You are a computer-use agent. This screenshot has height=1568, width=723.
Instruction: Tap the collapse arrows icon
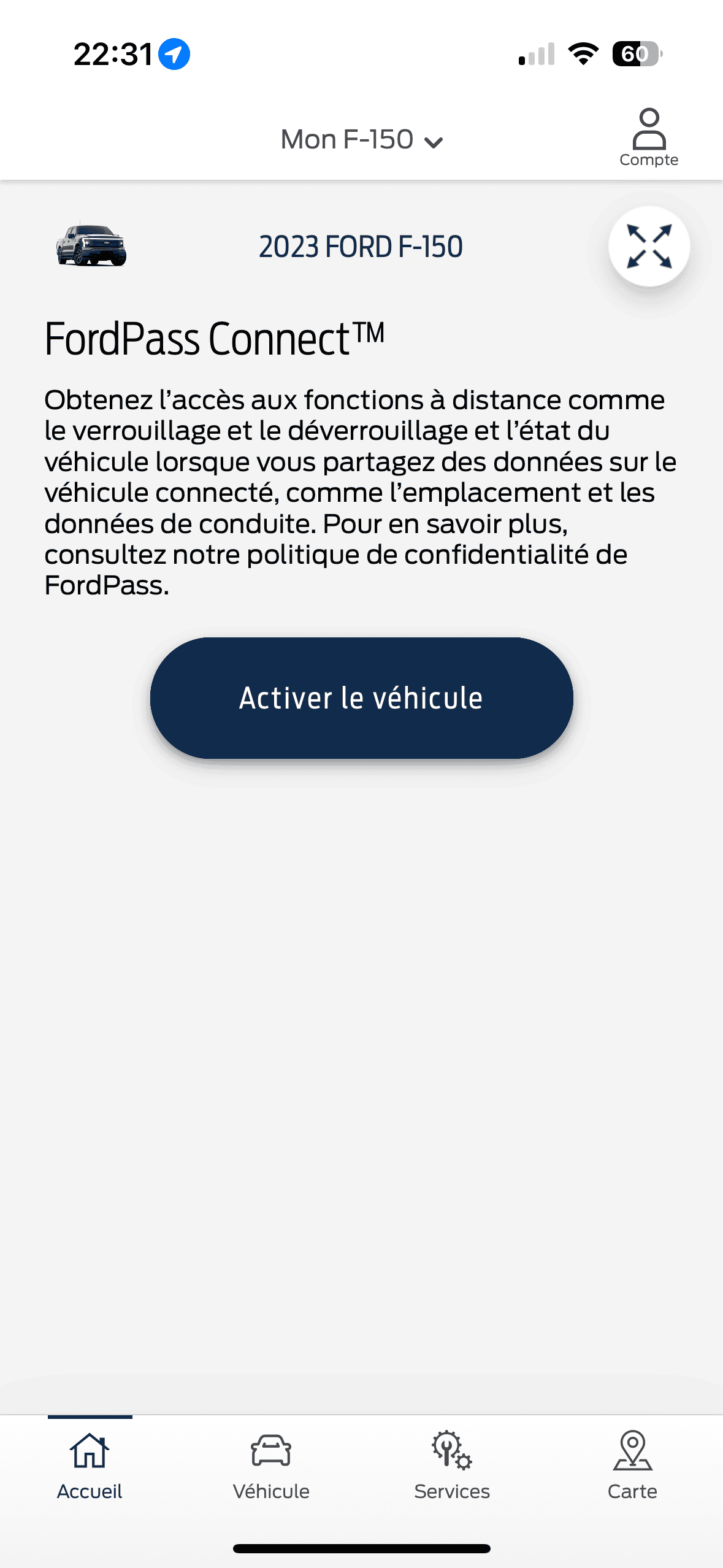tap(649, 247)
